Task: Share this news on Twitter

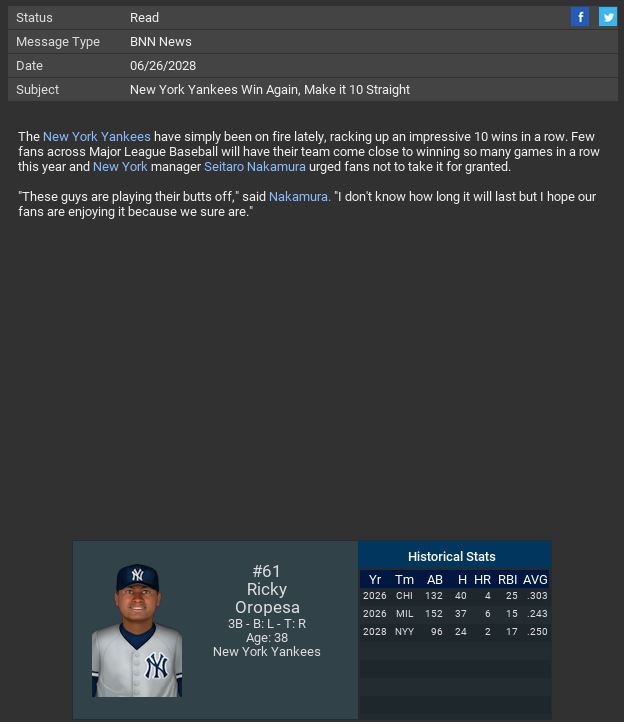Action: point(608,17)
